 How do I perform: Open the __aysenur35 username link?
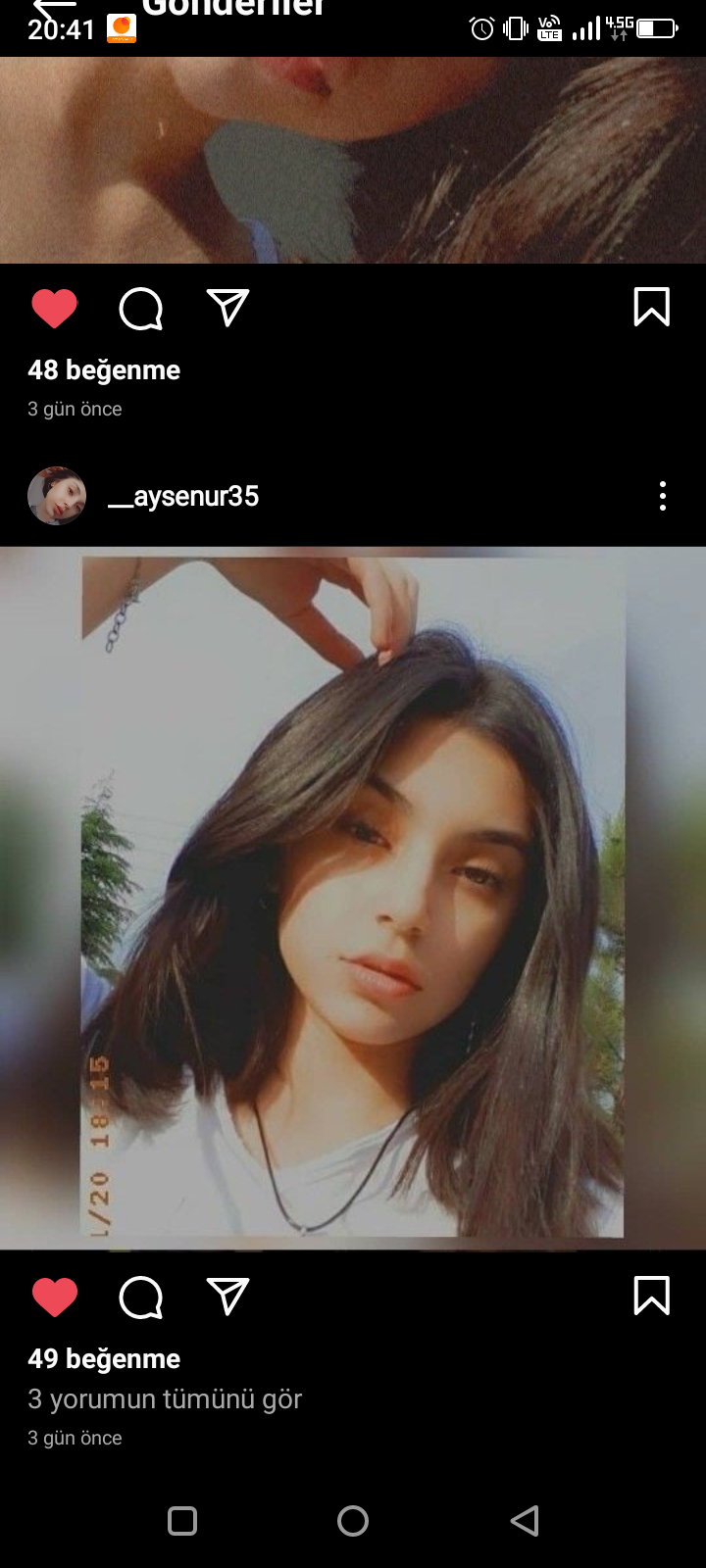click(183, 496)
